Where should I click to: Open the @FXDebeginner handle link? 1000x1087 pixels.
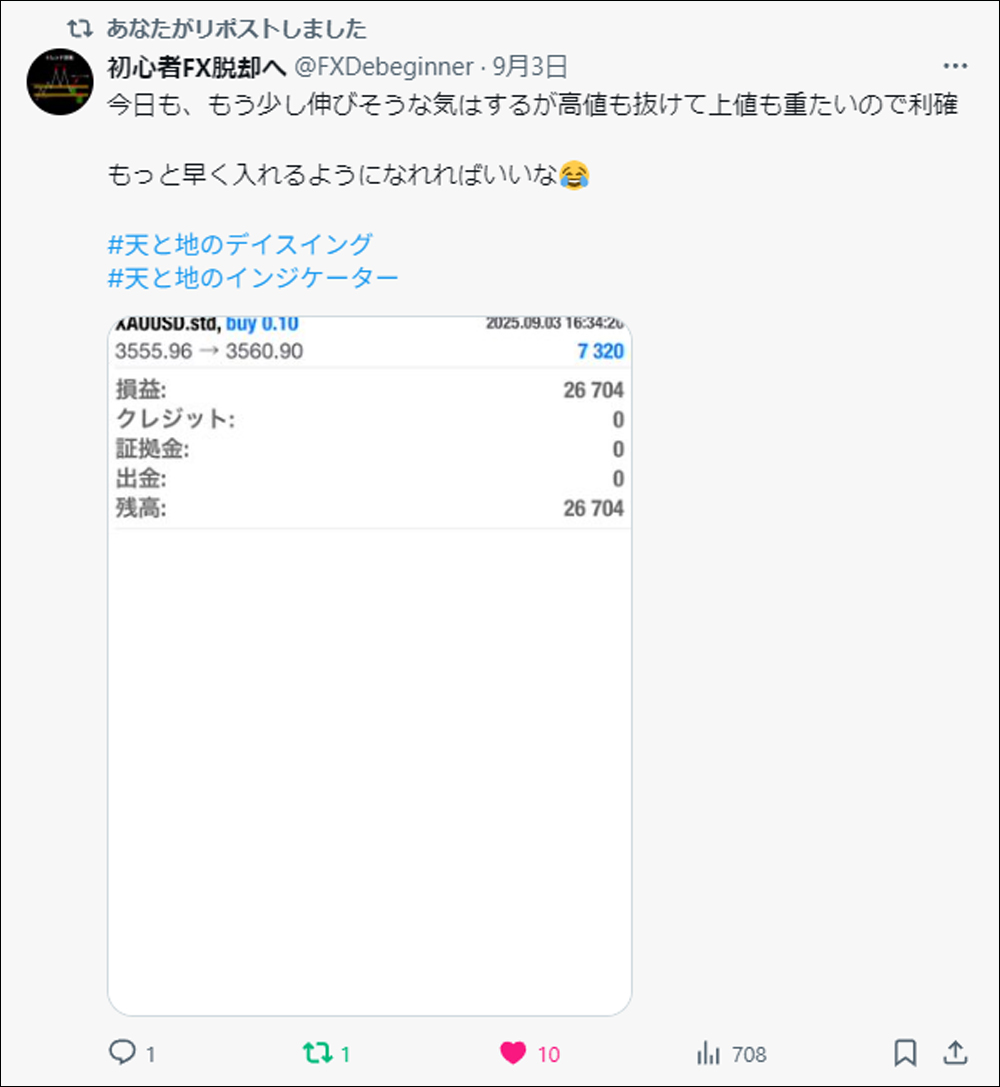[x=384, y=67]
